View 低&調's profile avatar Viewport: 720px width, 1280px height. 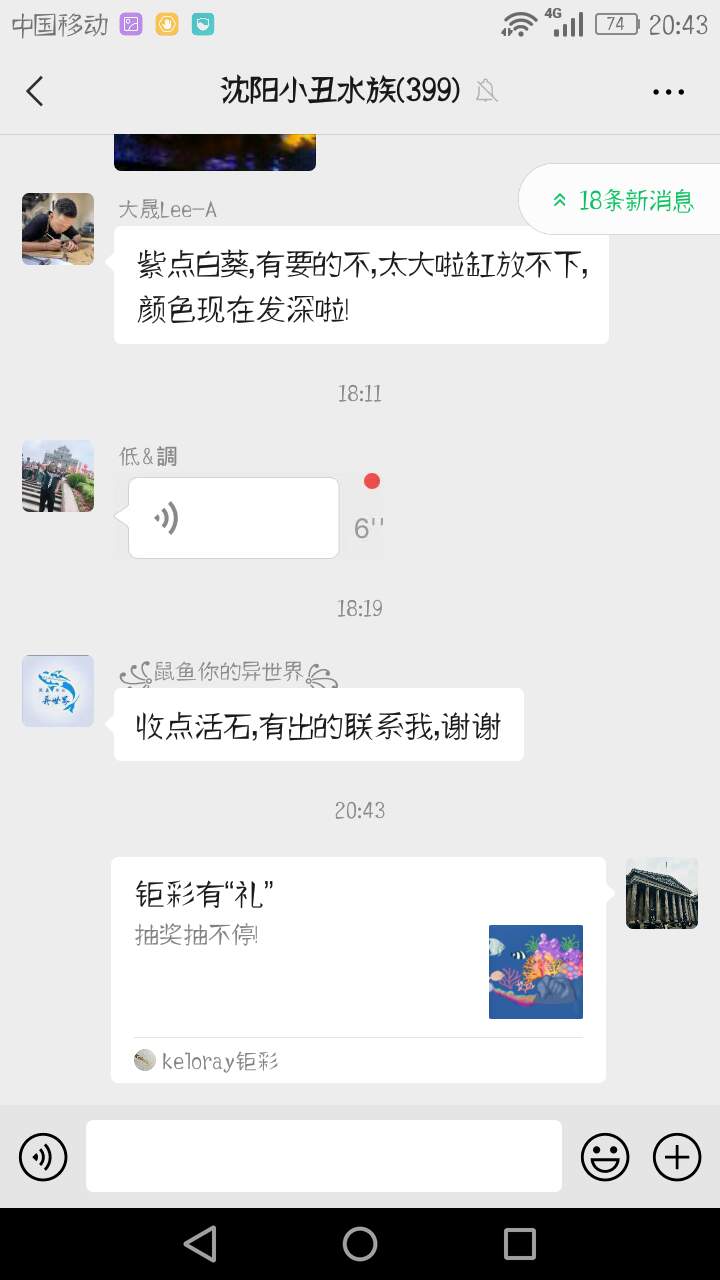pos(58,476)
